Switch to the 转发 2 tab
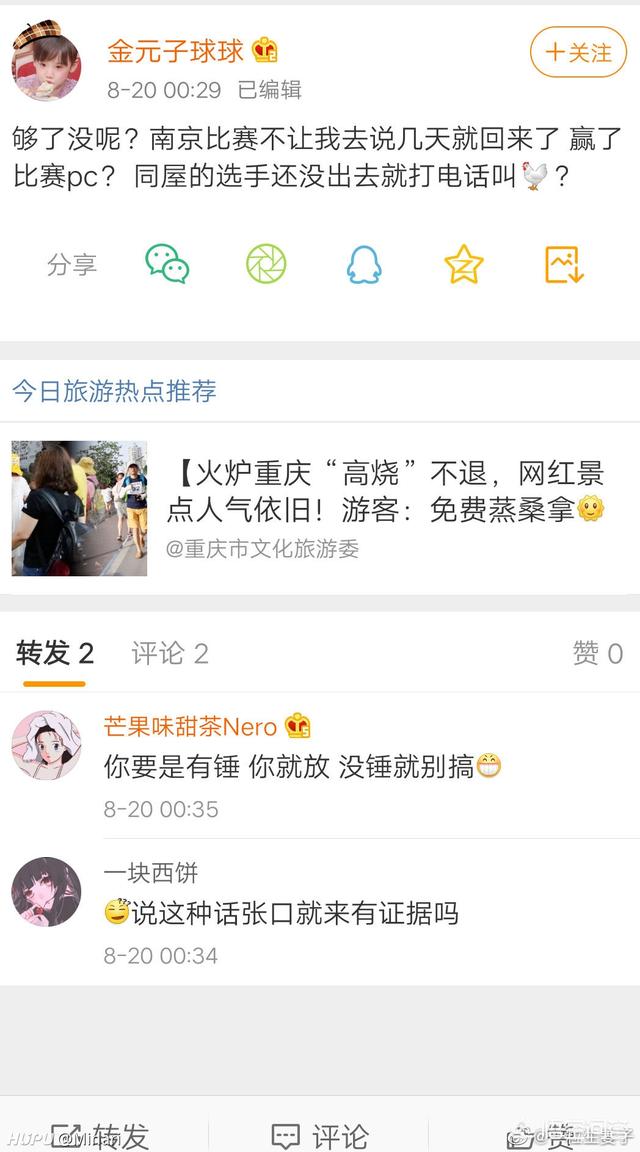Screen dimensions: 640x1152 click(x=55, y=654)
